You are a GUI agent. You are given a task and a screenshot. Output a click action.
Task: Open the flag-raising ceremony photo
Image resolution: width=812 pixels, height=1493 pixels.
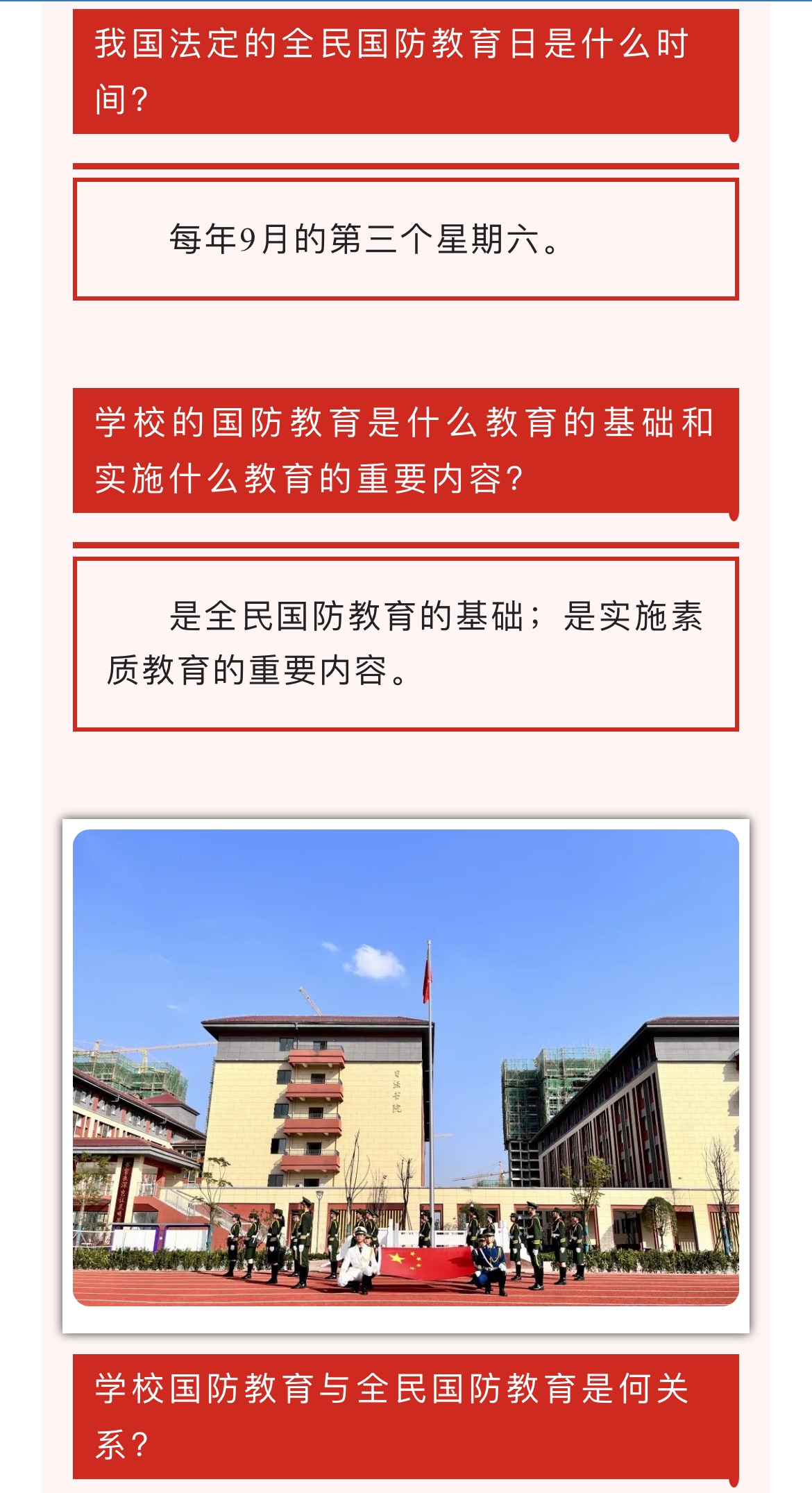[406, 1068]
